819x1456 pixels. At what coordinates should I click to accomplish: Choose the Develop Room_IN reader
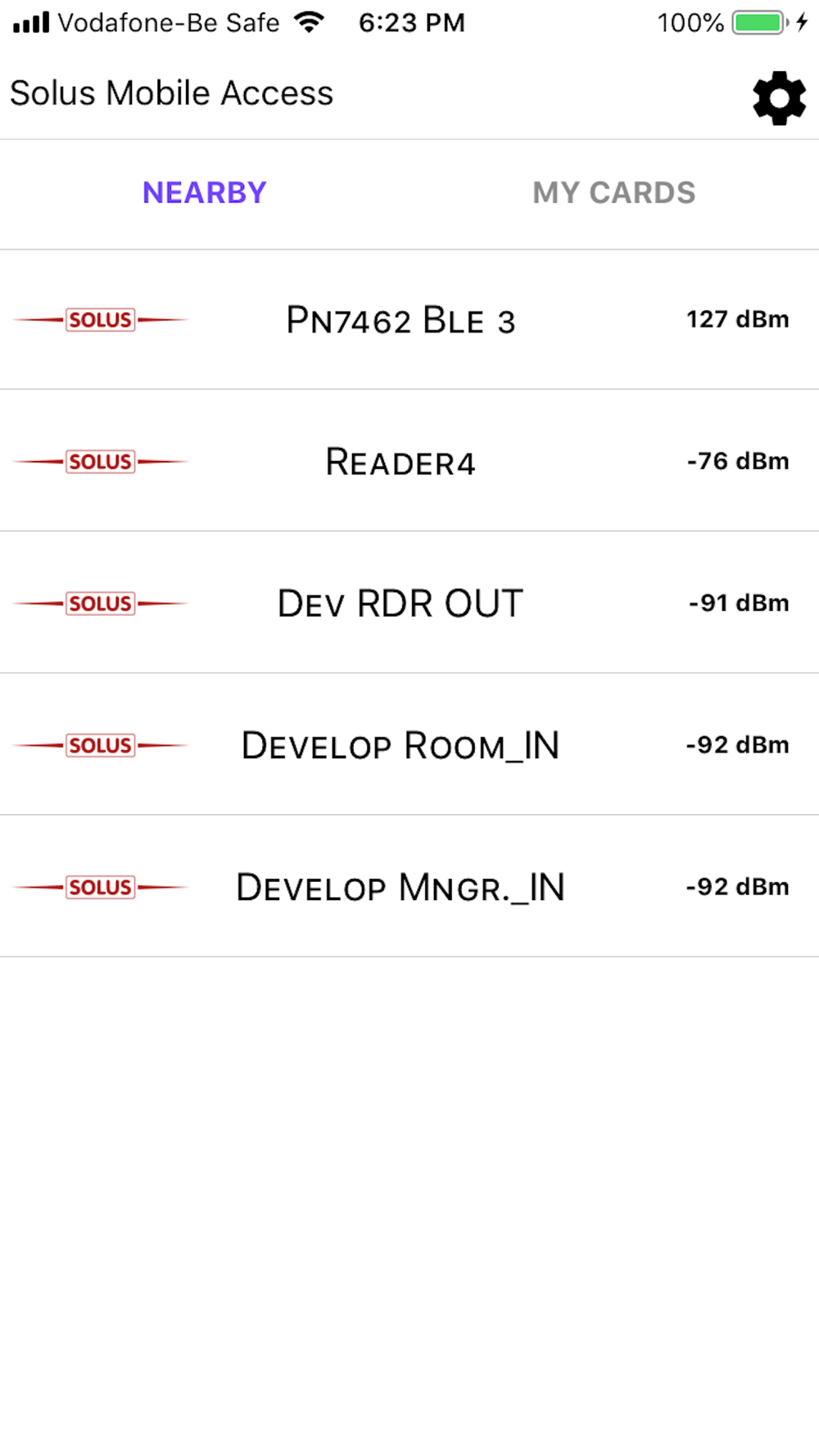point(400,745)
